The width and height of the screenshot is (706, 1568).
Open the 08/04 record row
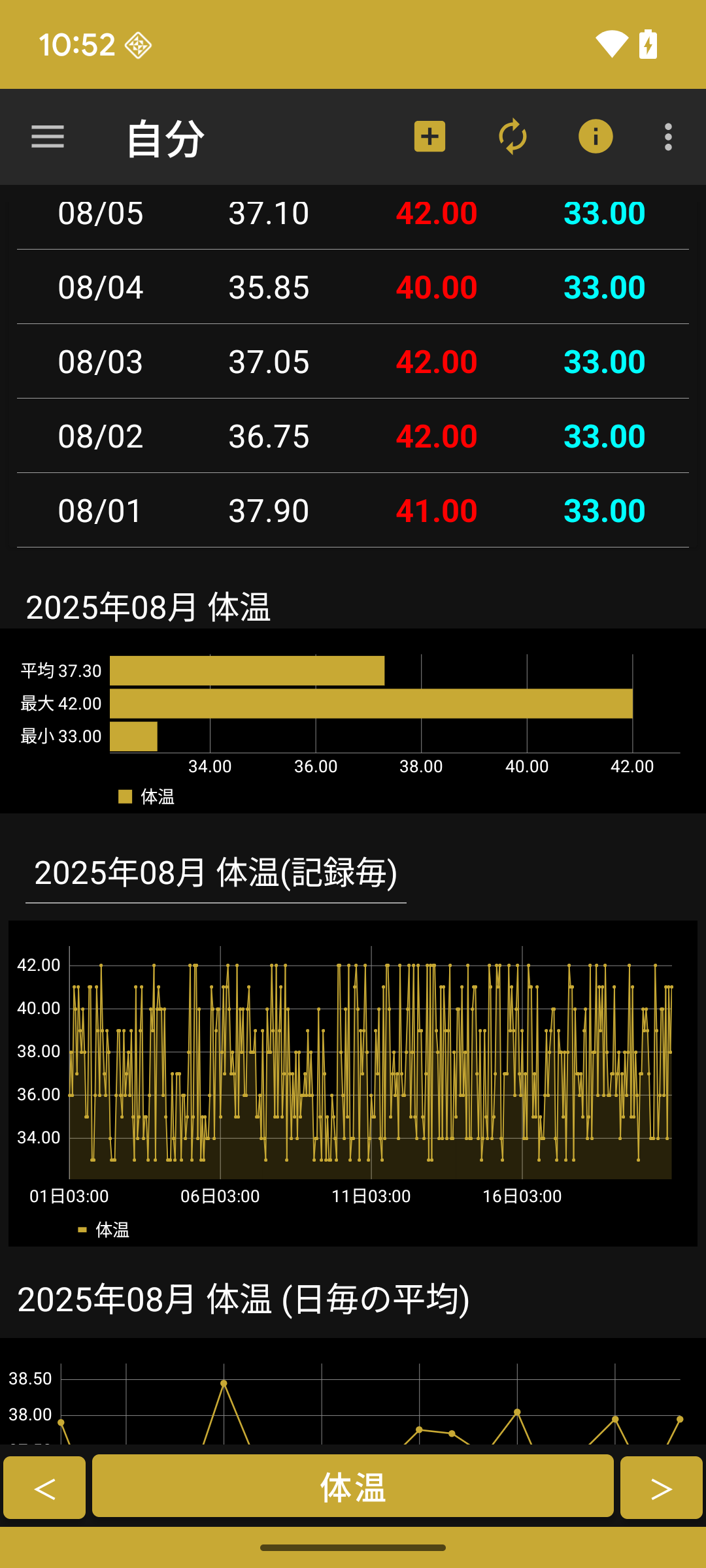click(353, 287)
